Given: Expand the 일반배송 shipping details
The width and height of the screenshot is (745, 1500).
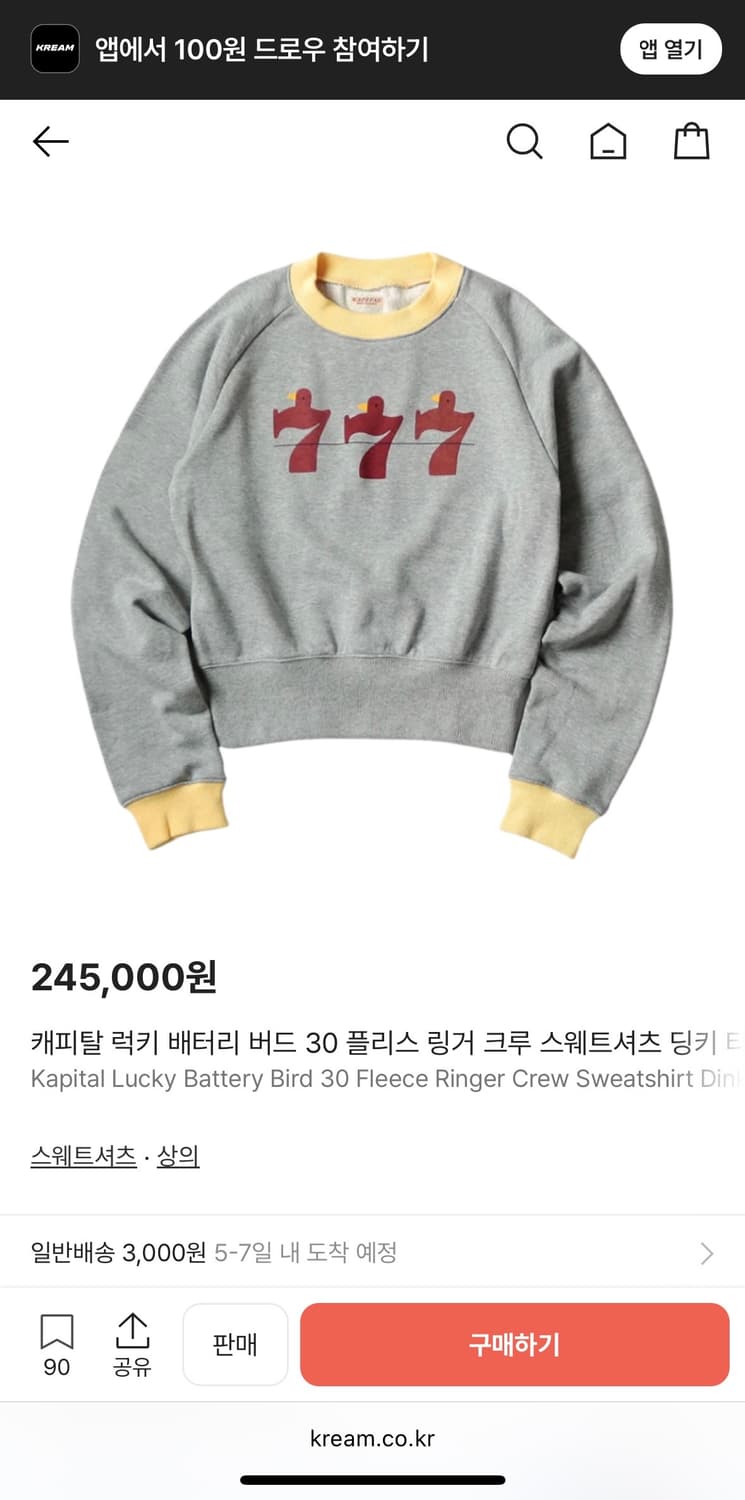Looking at the screenshot, I should 372,1251.
